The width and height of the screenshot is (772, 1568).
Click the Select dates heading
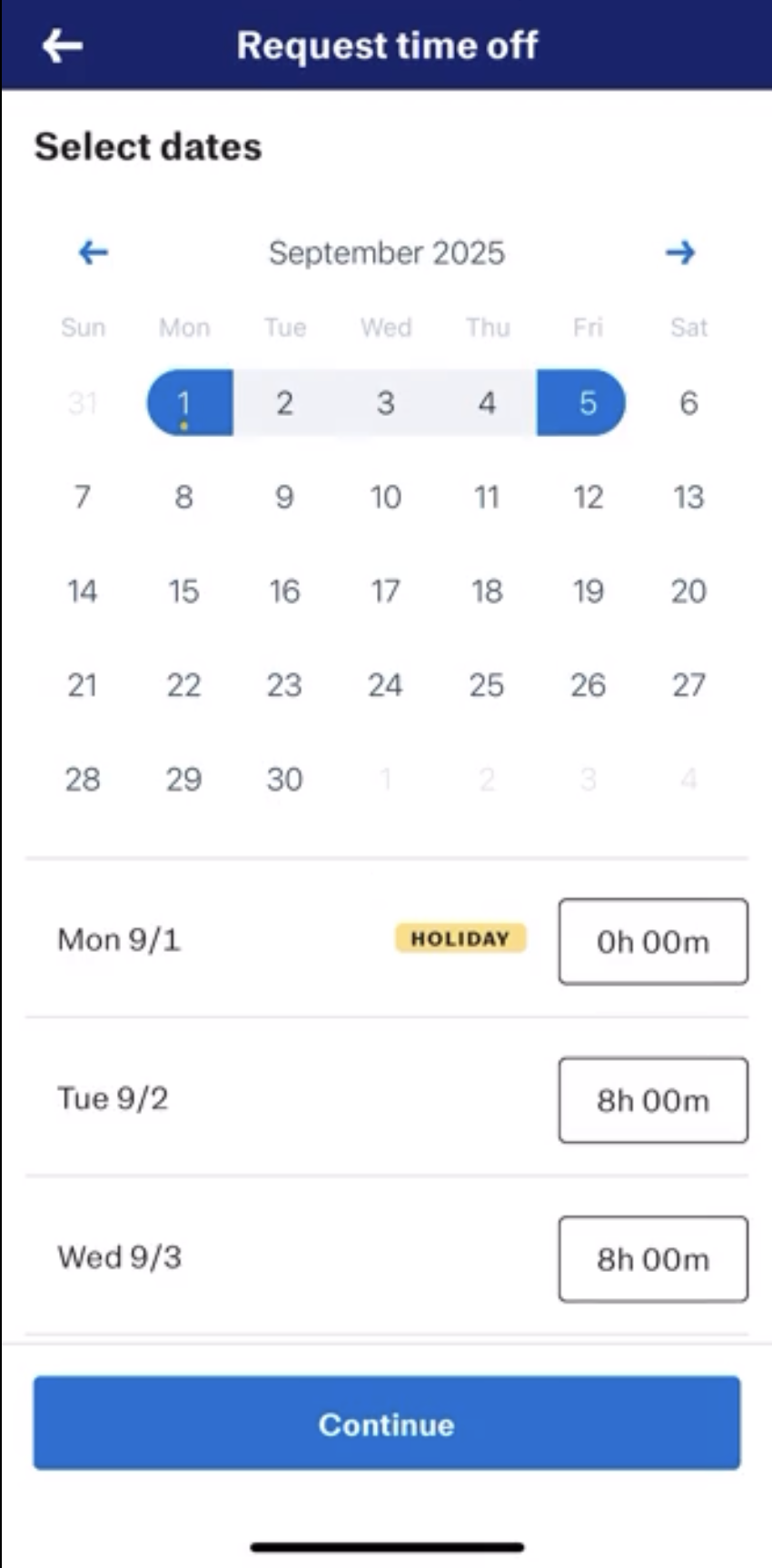[x=147, y=146]
